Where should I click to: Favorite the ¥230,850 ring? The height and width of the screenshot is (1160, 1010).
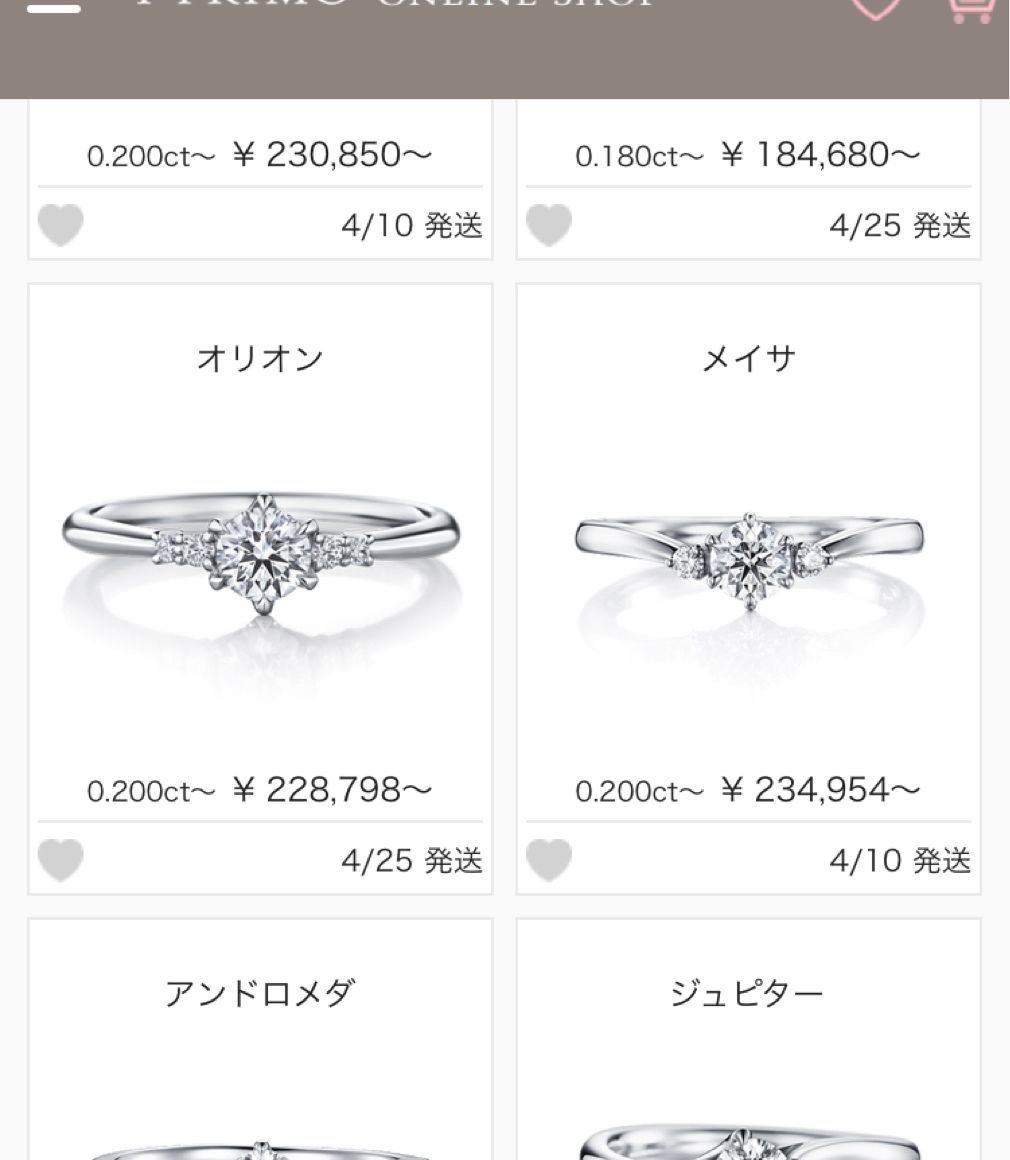coord(61,225)
